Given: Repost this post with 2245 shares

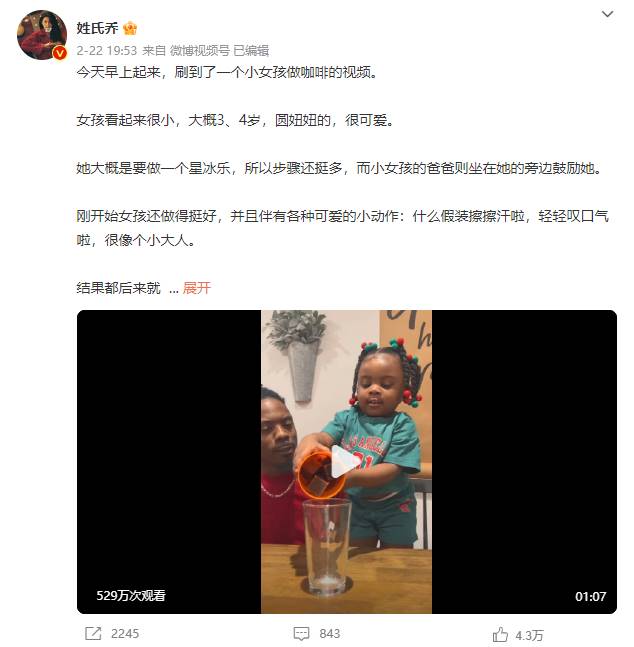Looking at the screenshot, I should pyautogui.click(x=112, y=633).
